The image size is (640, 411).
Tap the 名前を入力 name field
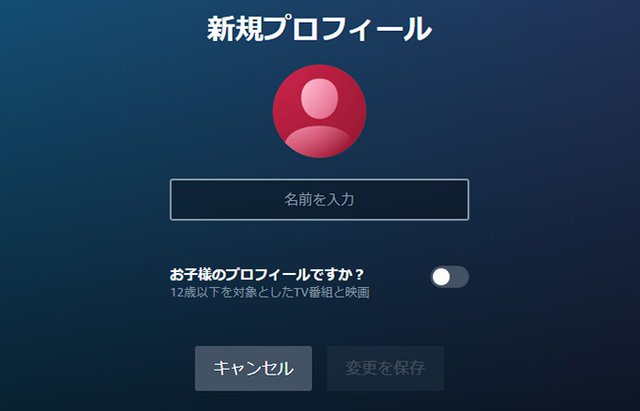pyautogui.click(x=319, y=199)
